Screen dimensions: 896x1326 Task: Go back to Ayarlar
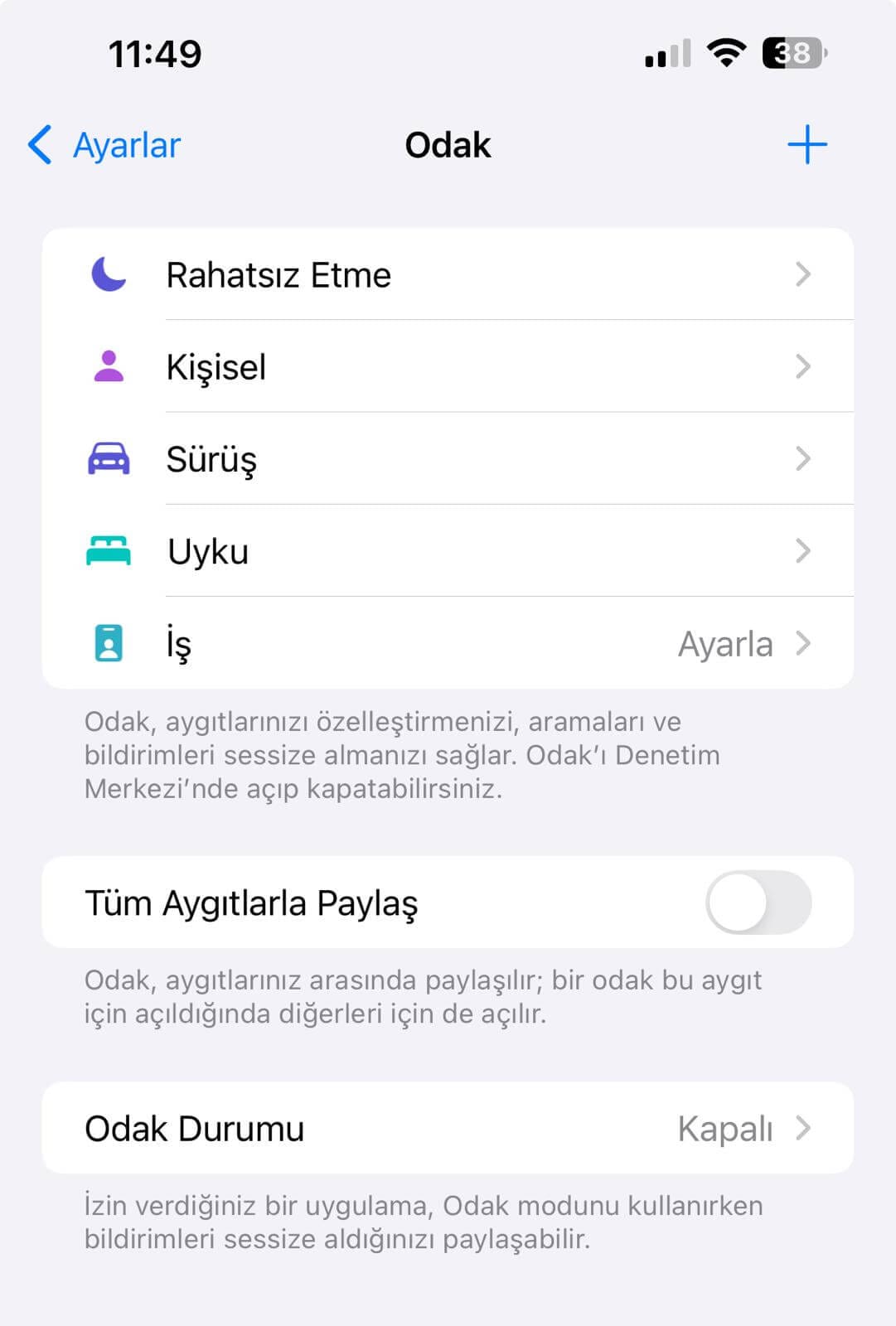pyautogui.click(x=104, y=146)
